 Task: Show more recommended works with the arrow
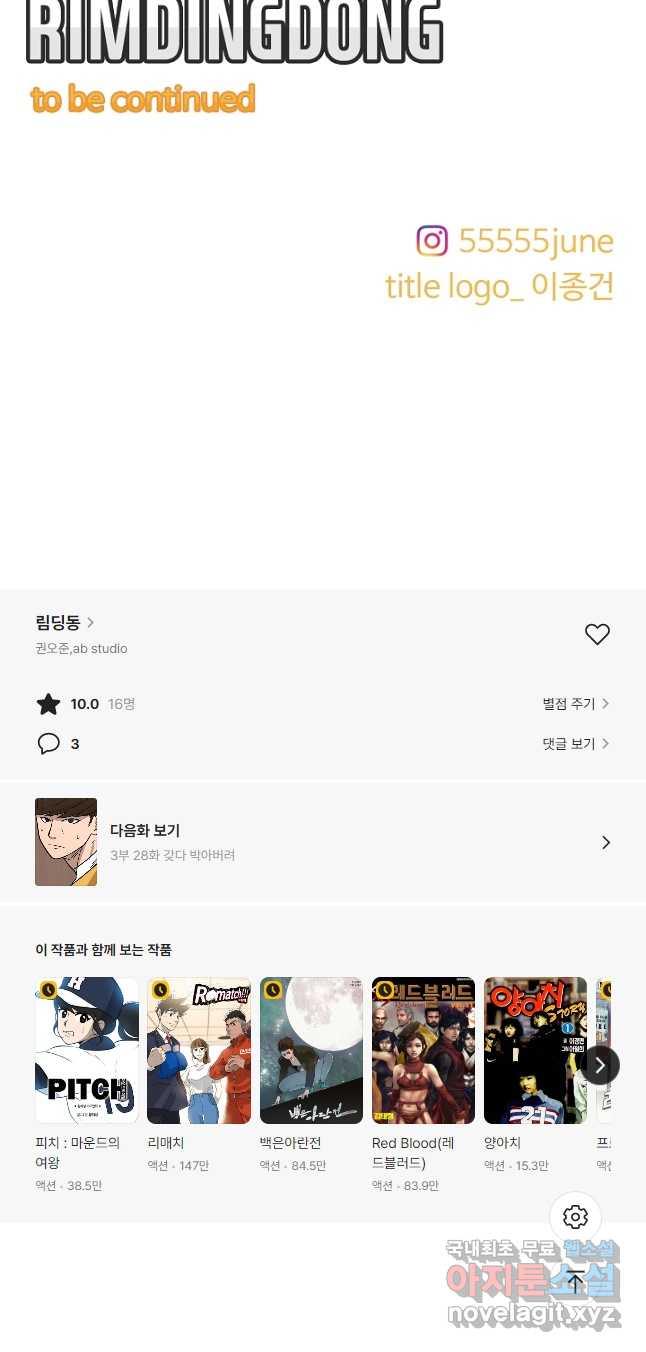pyautogui.click(x=600, y=1065)
